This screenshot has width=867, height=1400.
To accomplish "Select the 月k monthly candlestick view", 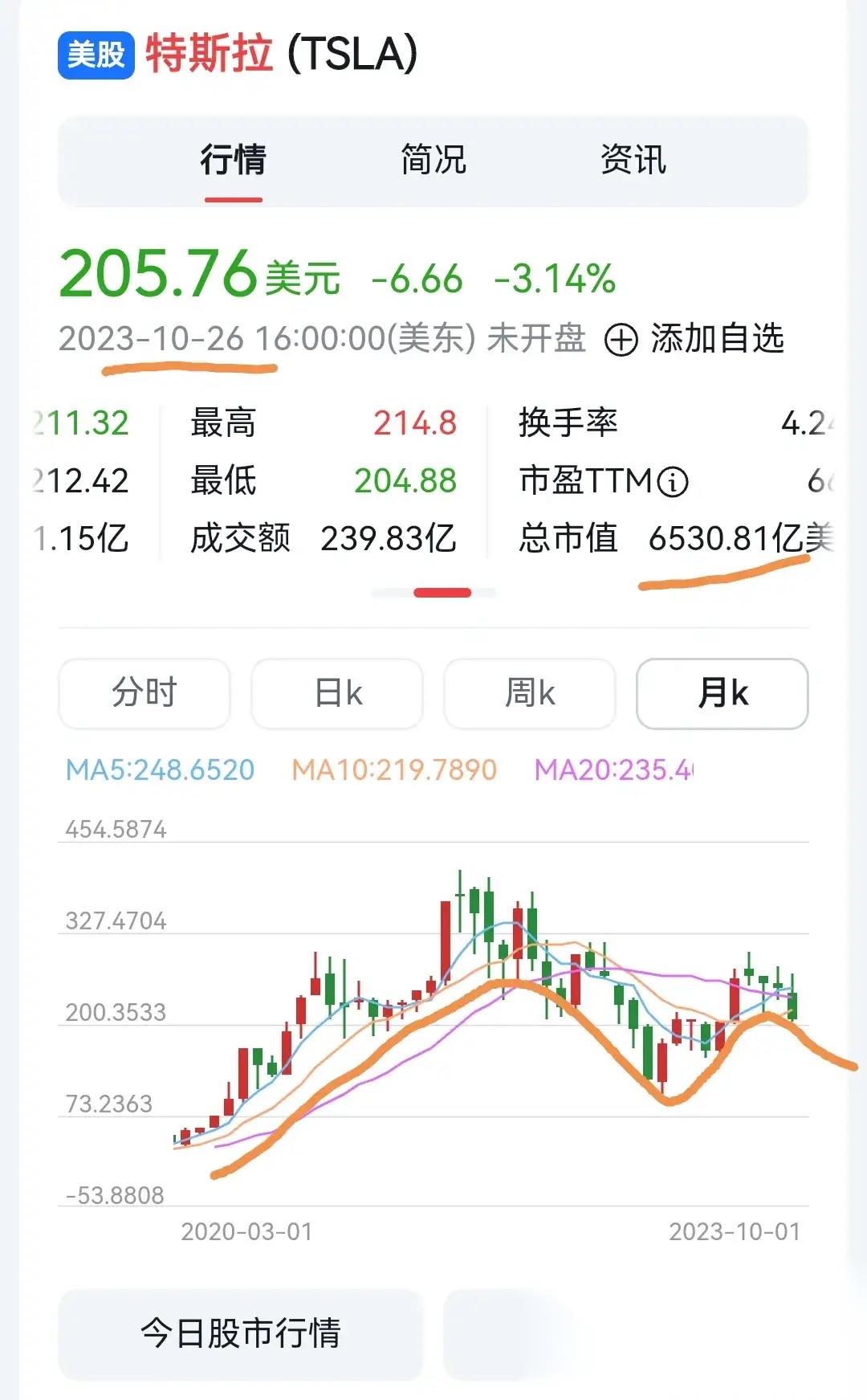I will [721, 692].
